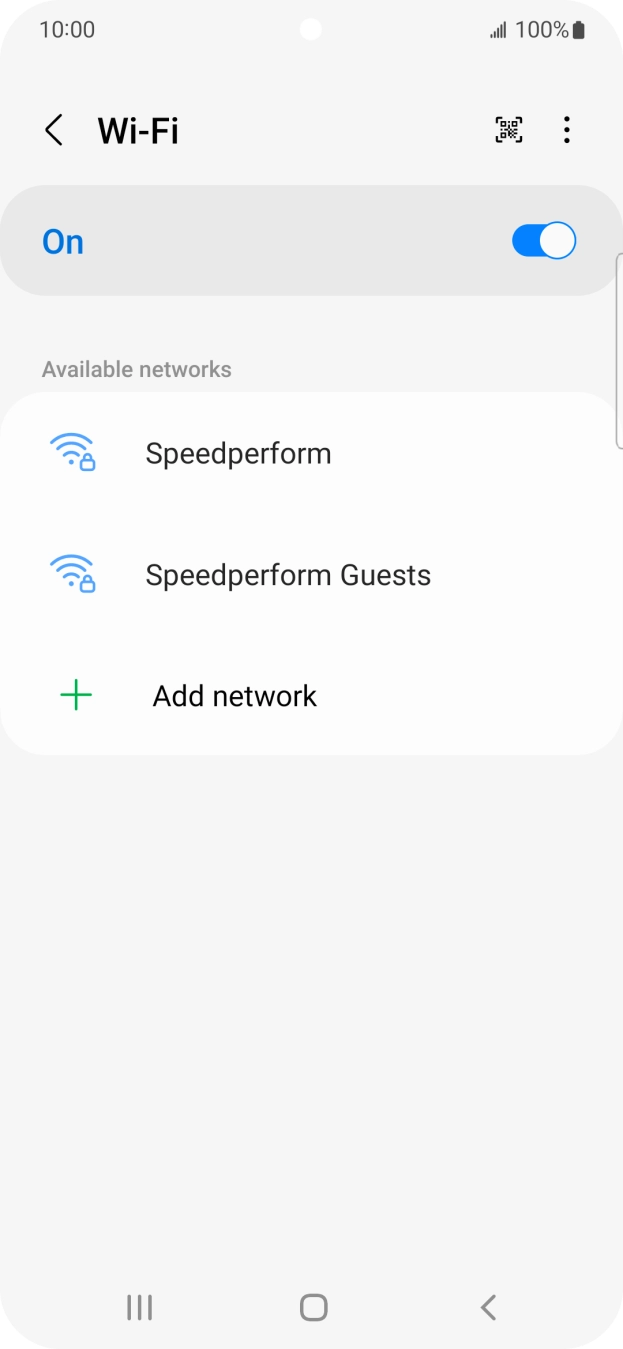Go back from Wi-Fi settings
Screen dimensions: 623x1349
tap(54, 131)
